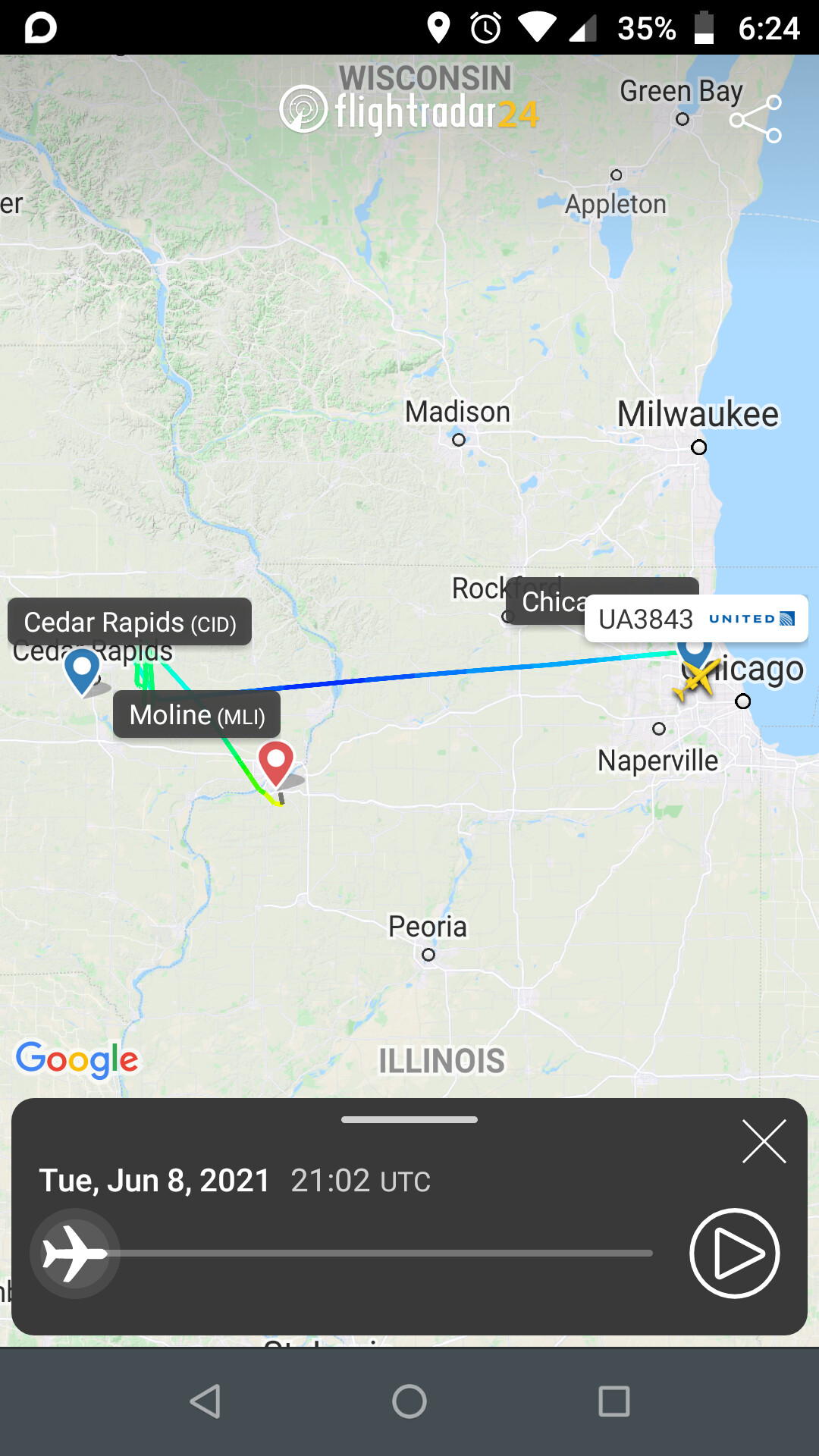Screen dimensions: 819x1456
Task: Close the playback panel
Action: coord(764,1141)
